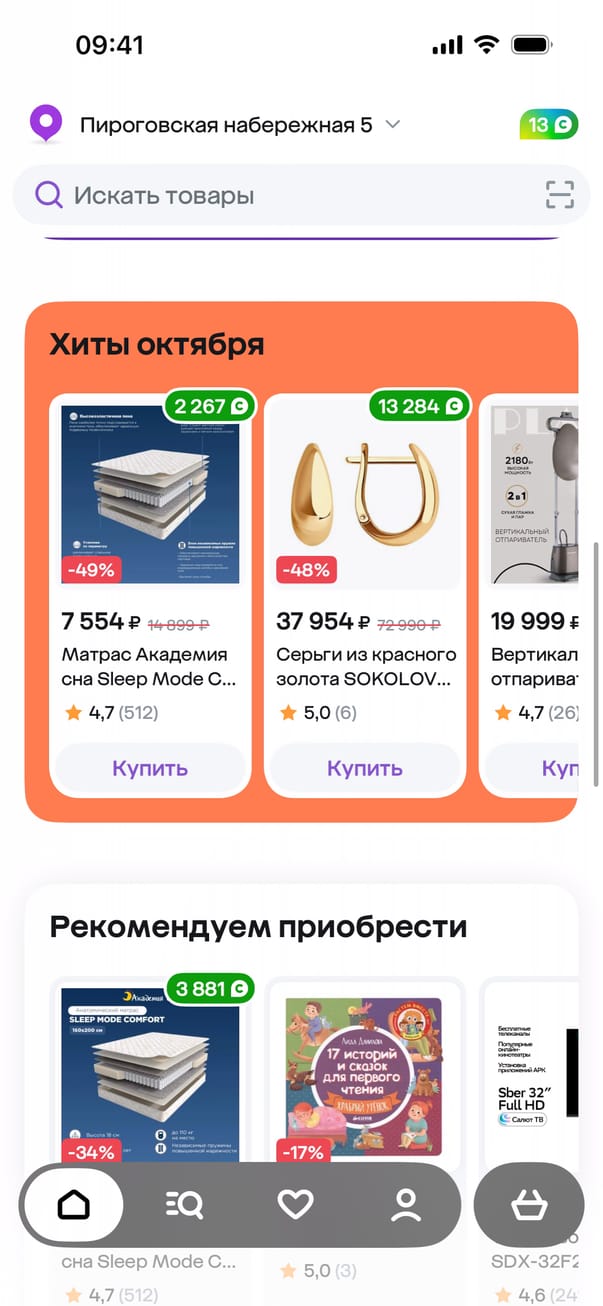Image resolution: width=603 pixels, height=1306 pixels.
Task: Switch to the catalog search tab
Action: click(x=184, y=1205)
